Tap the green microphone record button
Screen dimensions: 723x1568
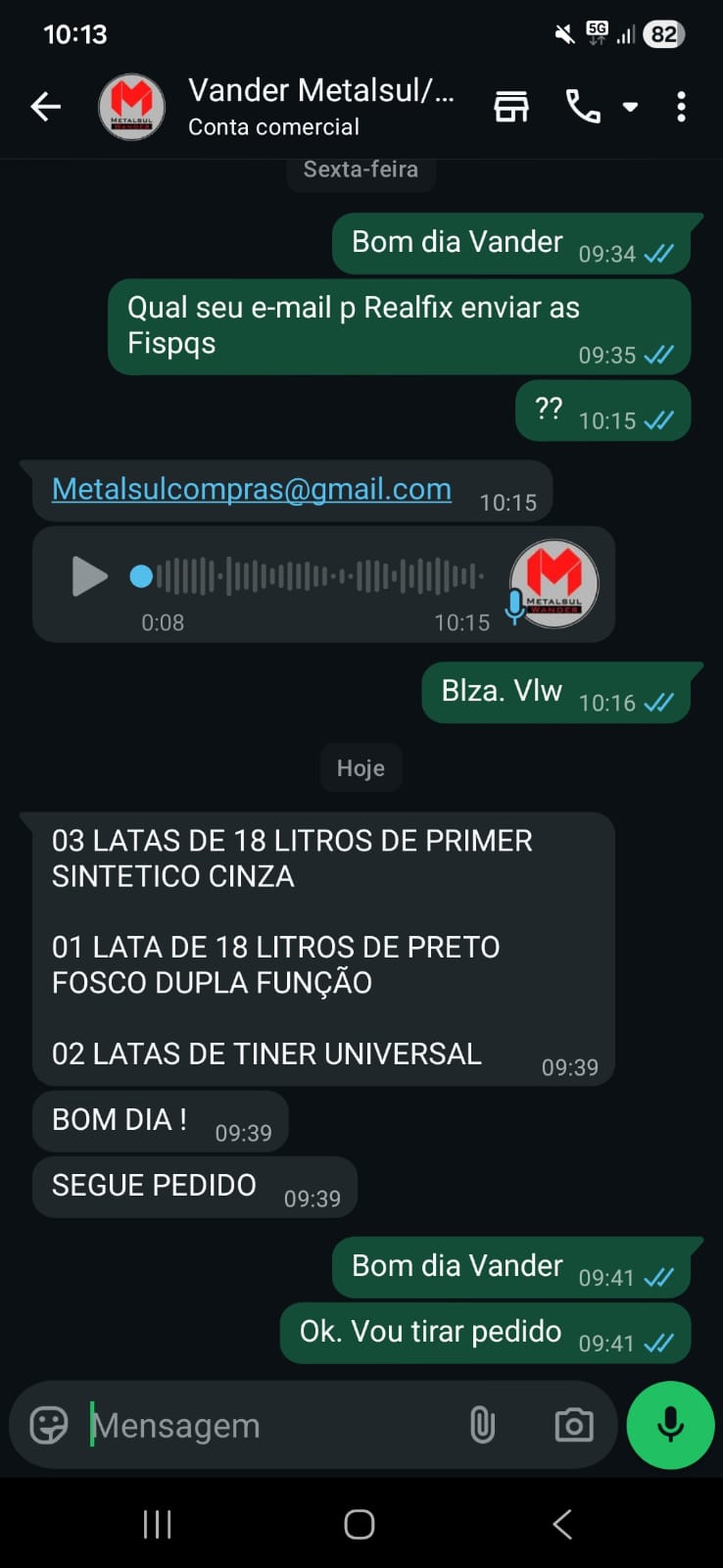[670, 1425]
